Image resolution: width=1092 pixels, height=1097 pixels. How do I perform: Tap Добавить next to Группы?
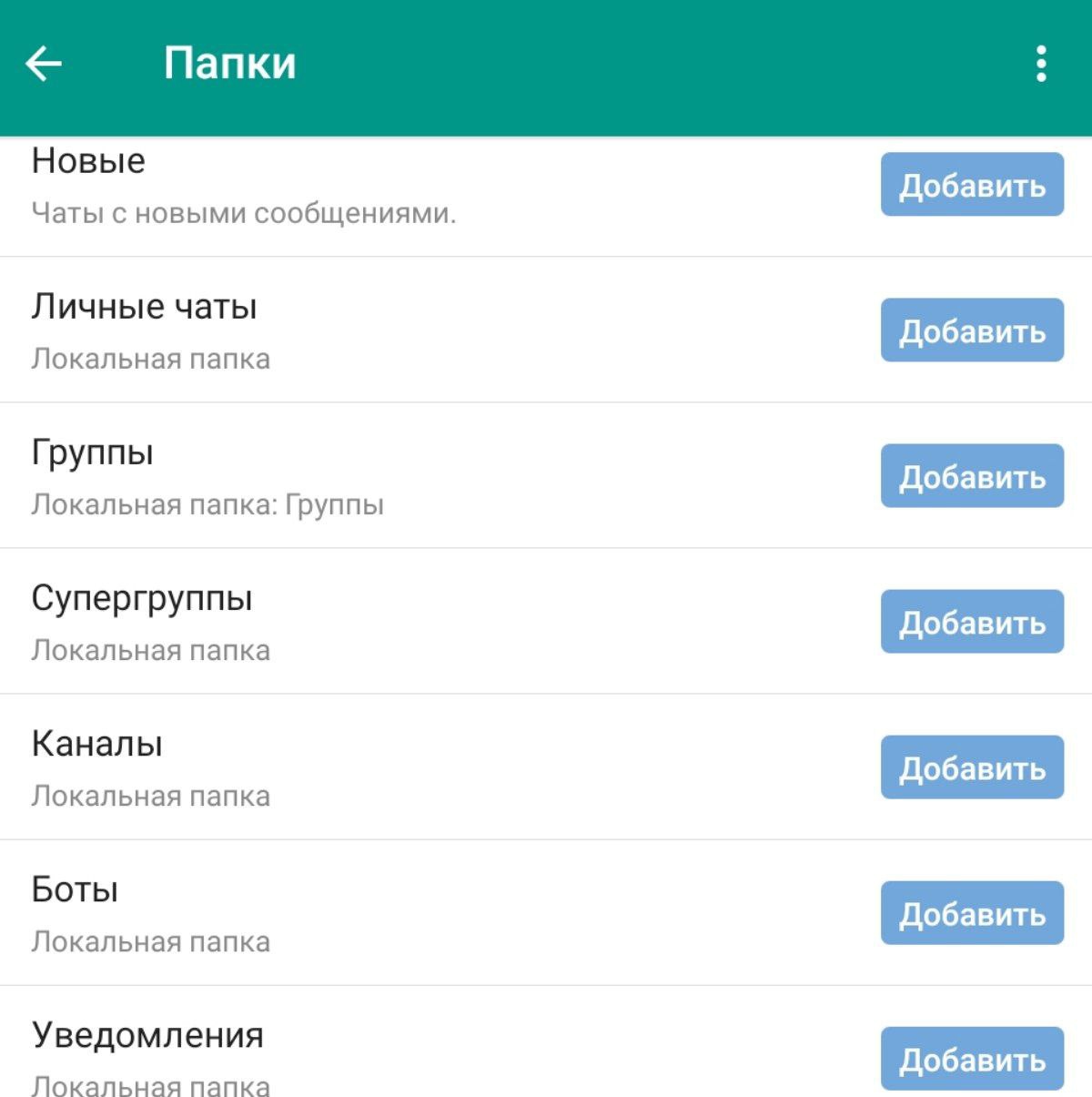pos(972,476)
